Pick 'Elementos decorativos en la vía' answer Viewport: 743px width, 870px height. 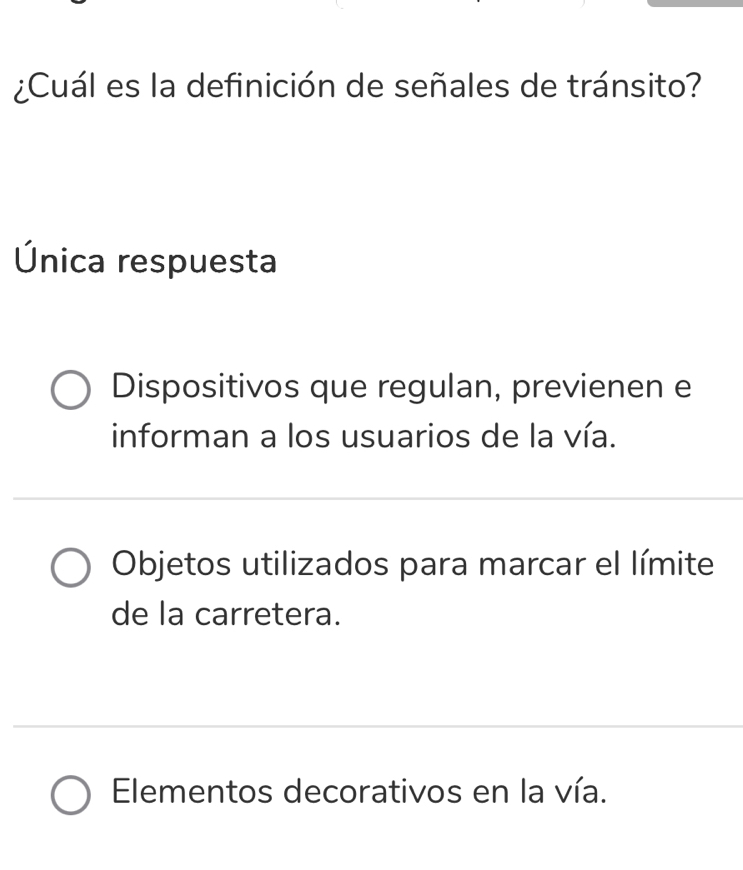(70, 796)
